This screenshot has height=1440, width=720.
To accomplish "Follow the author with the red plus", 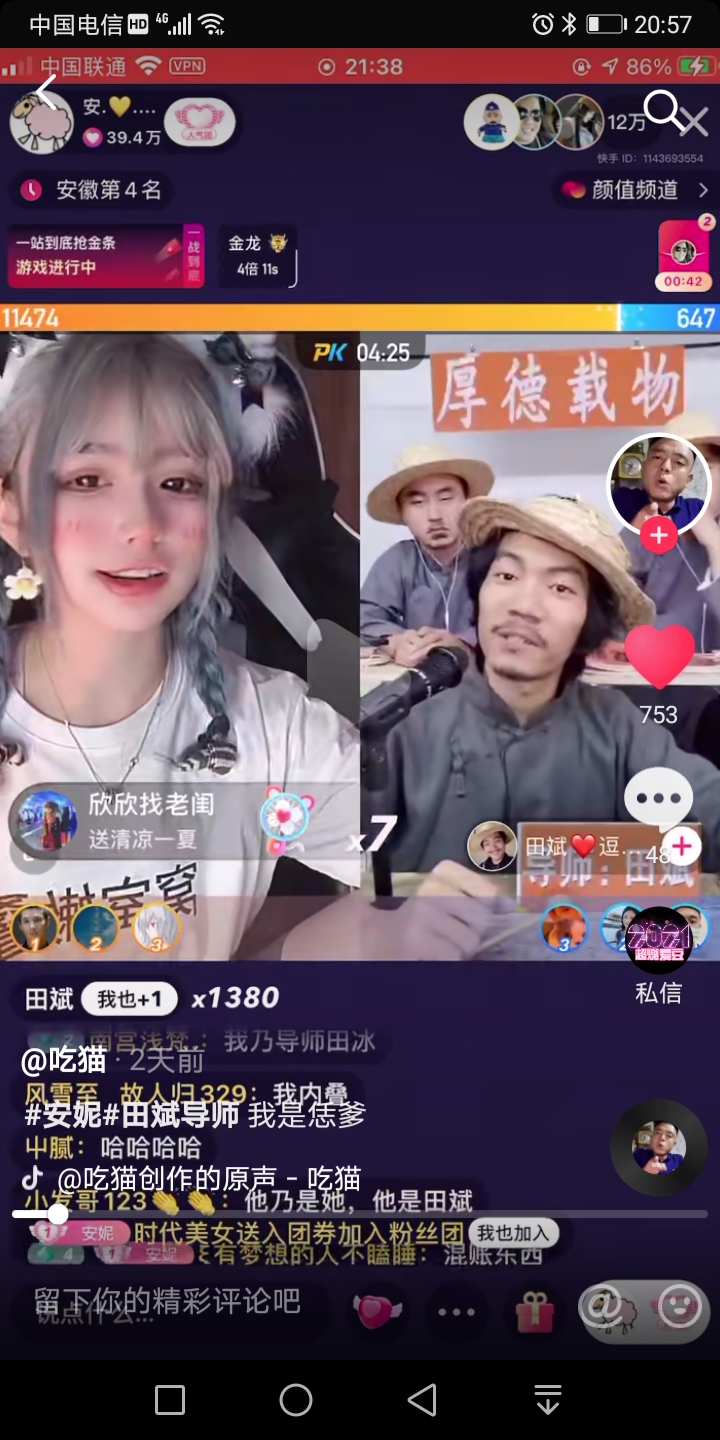I will pos(658,536).
